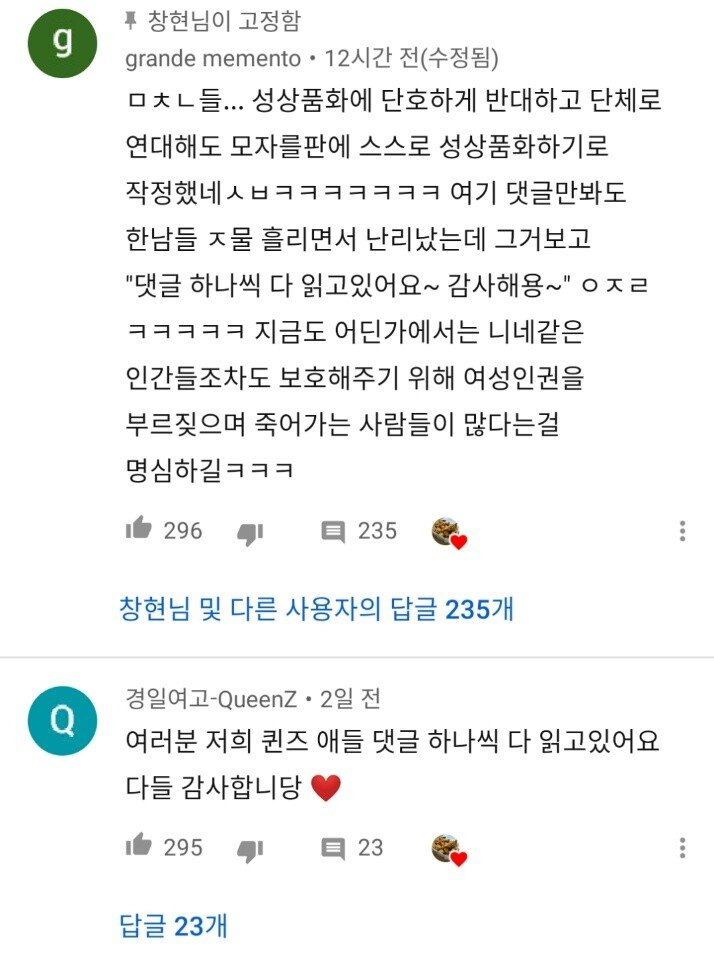Screen dimensions: 714x960
Task: Open 경일여고-QueenZ's profile avatar
Action: click(62, 721)
